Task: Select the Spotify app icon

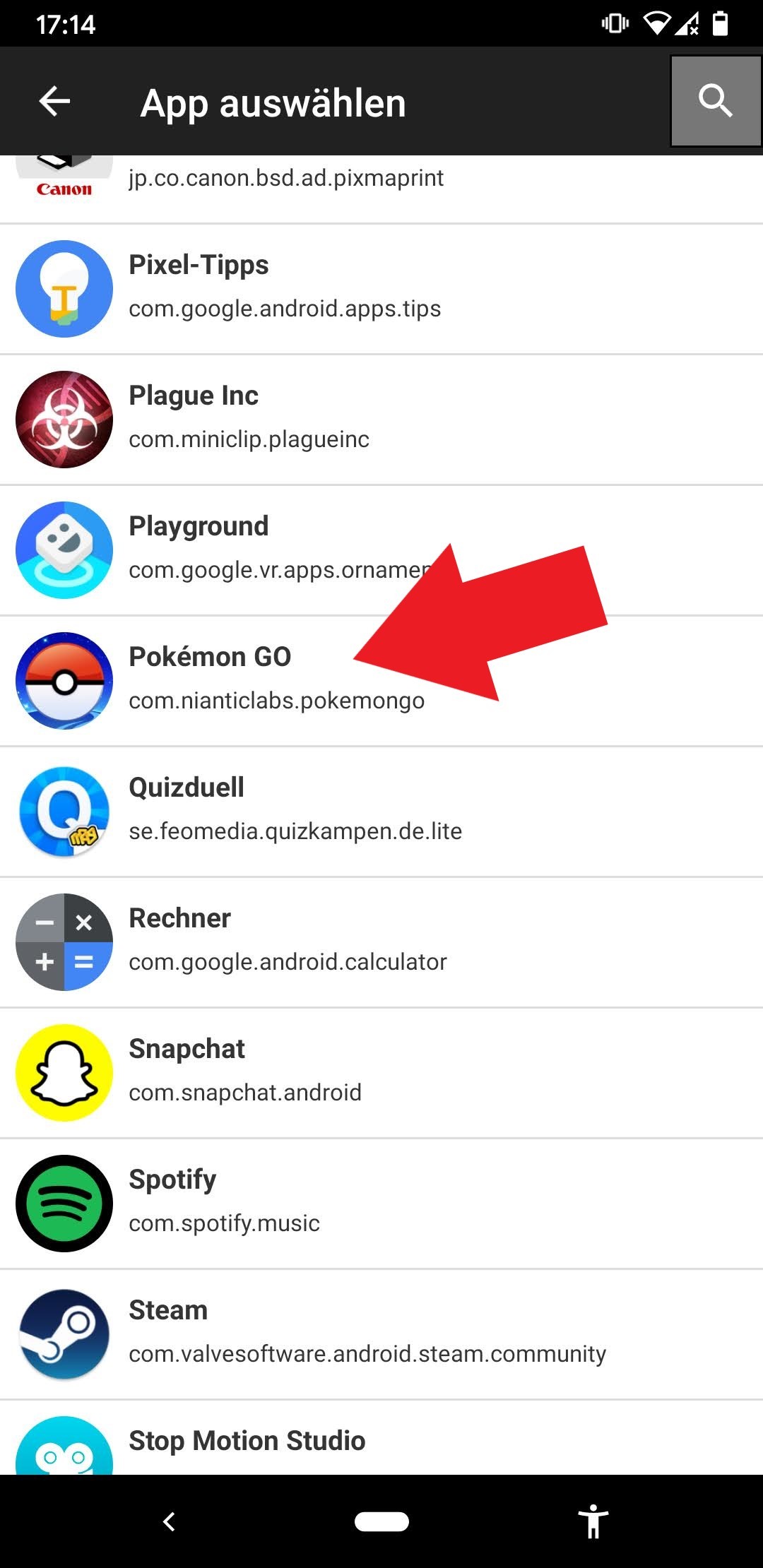Action: pos(64,1203)
